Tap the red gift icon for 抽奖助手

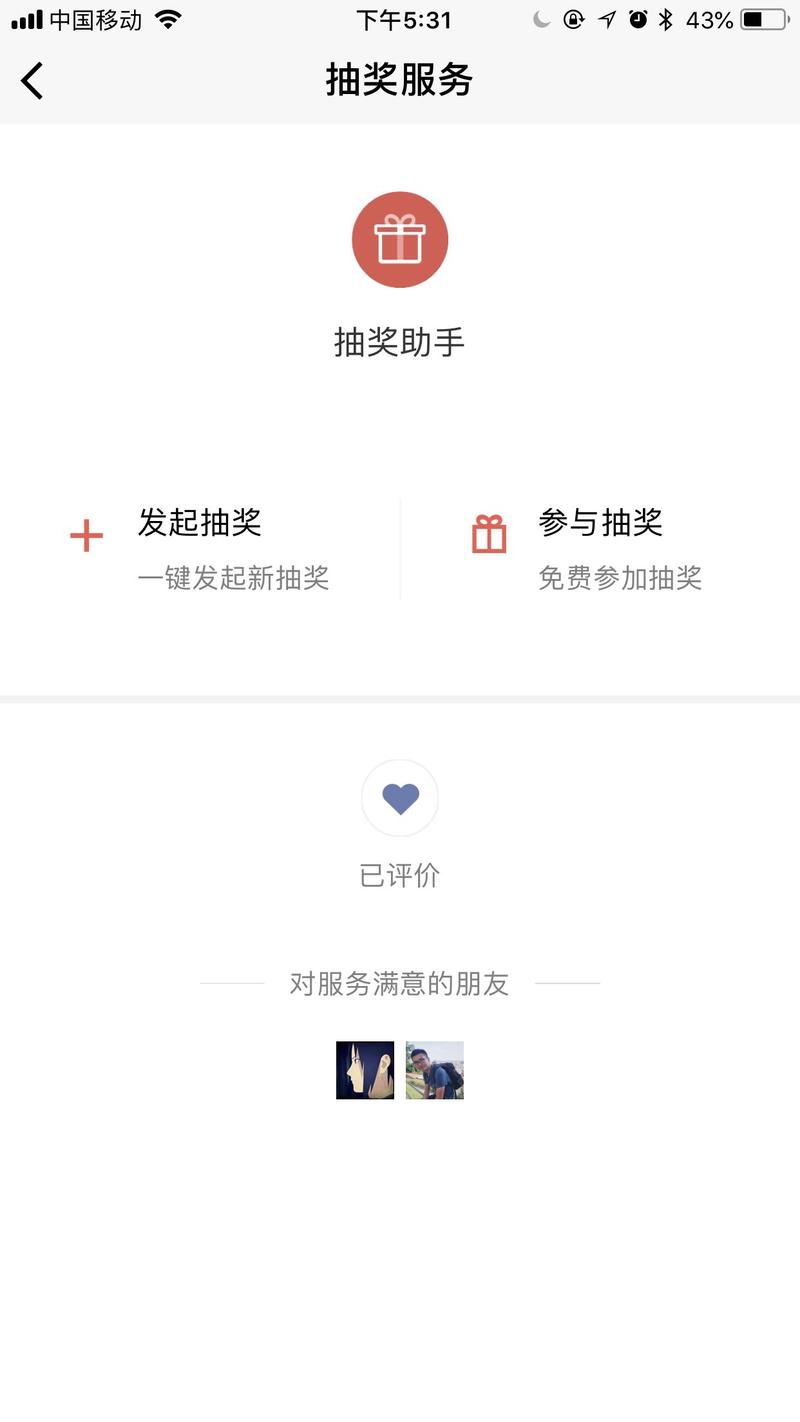400,239
